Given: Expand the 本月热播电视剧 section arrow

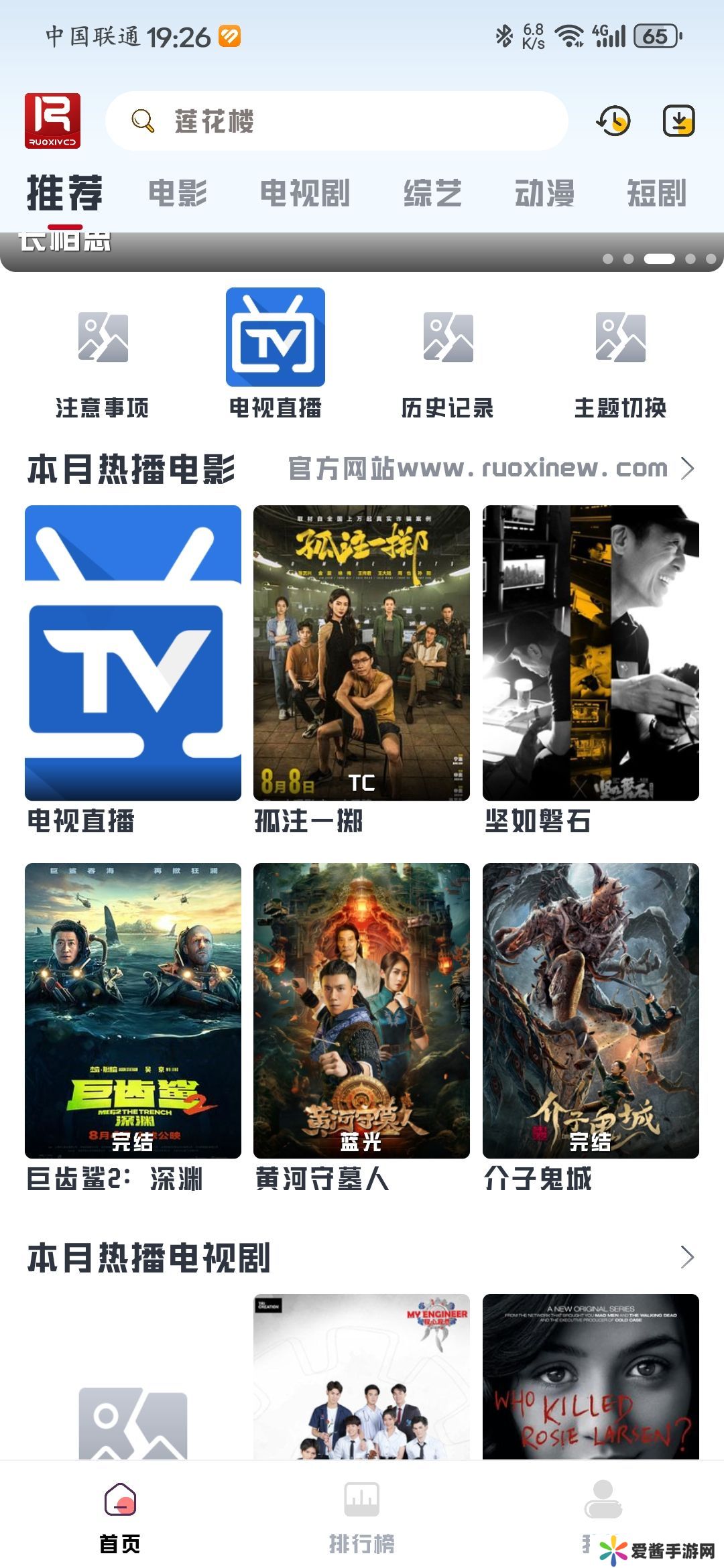Looking at the screenshot, I should (x=687, y=1257).
